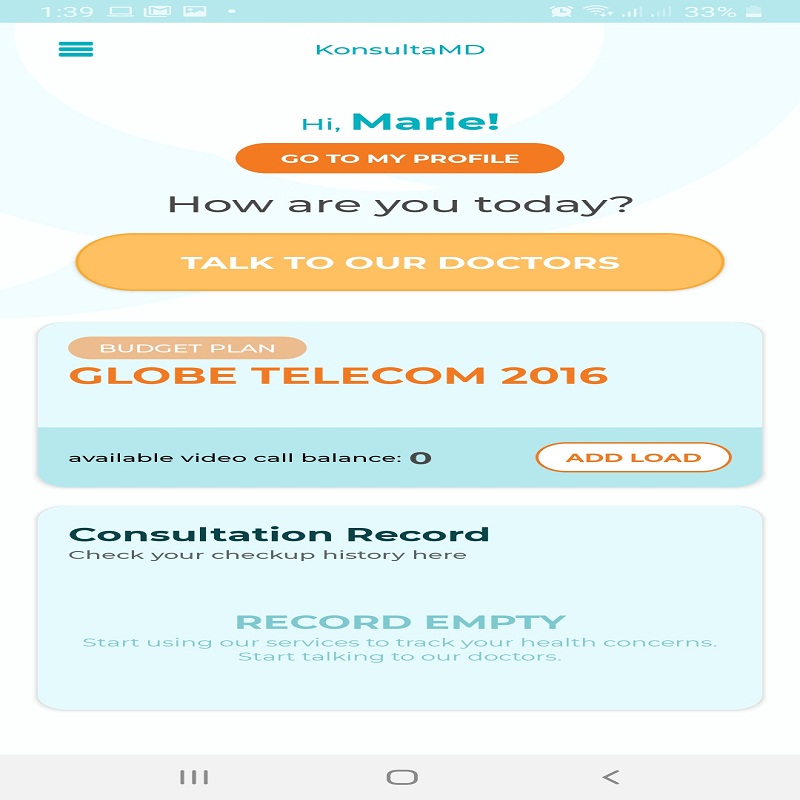
Task: Add load to video call balance
Action: coord(633,457)
